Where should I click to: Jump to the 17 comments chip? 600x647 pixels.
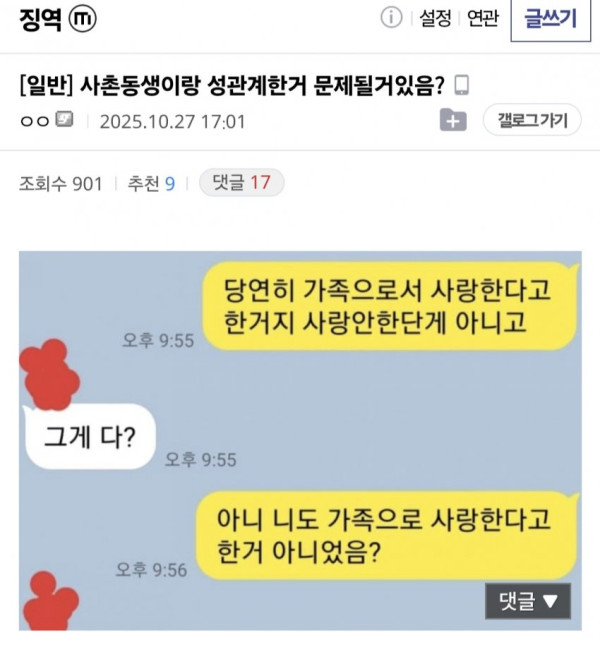pyautogui.click(x=242, y=183)
